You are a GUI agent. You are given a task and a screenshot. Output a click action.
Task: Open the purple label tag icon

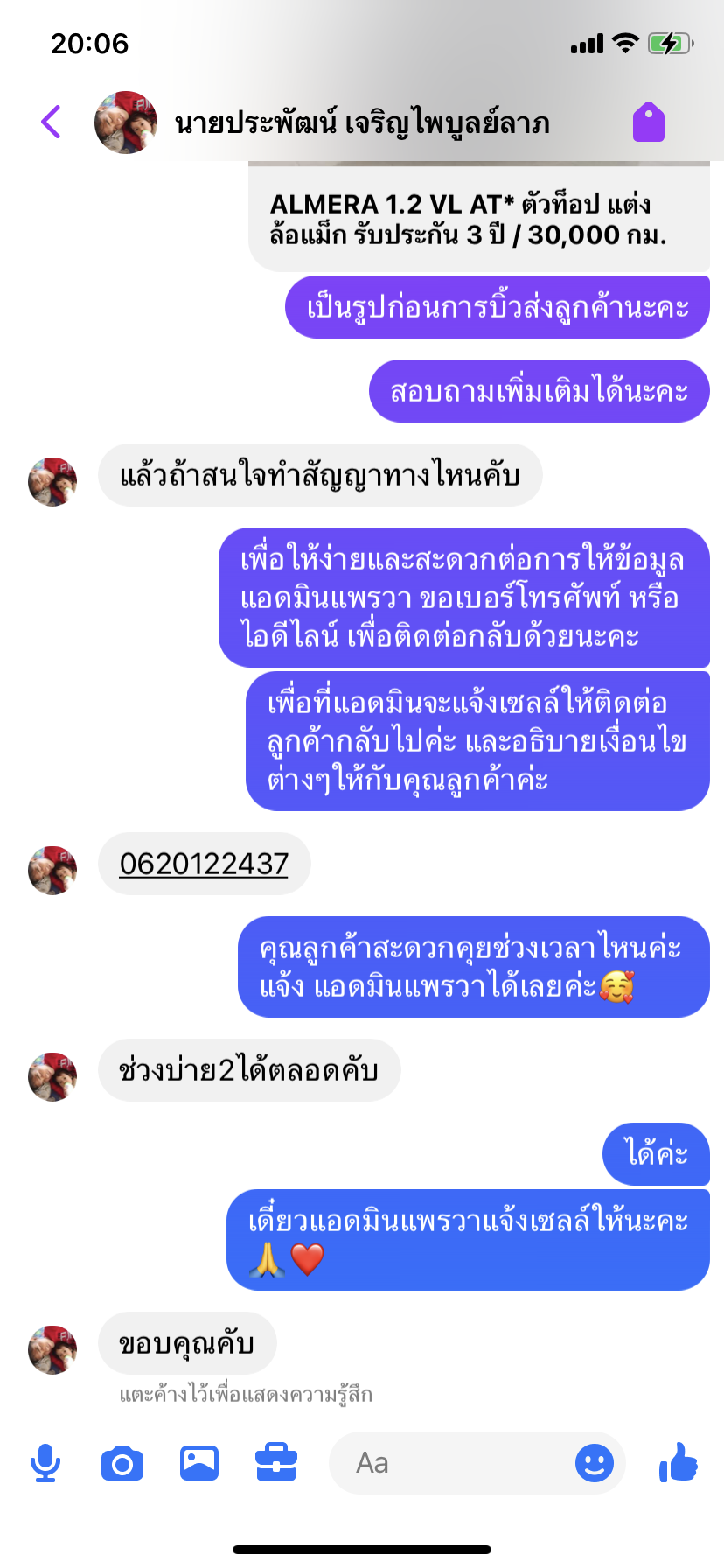coord(649,122)
